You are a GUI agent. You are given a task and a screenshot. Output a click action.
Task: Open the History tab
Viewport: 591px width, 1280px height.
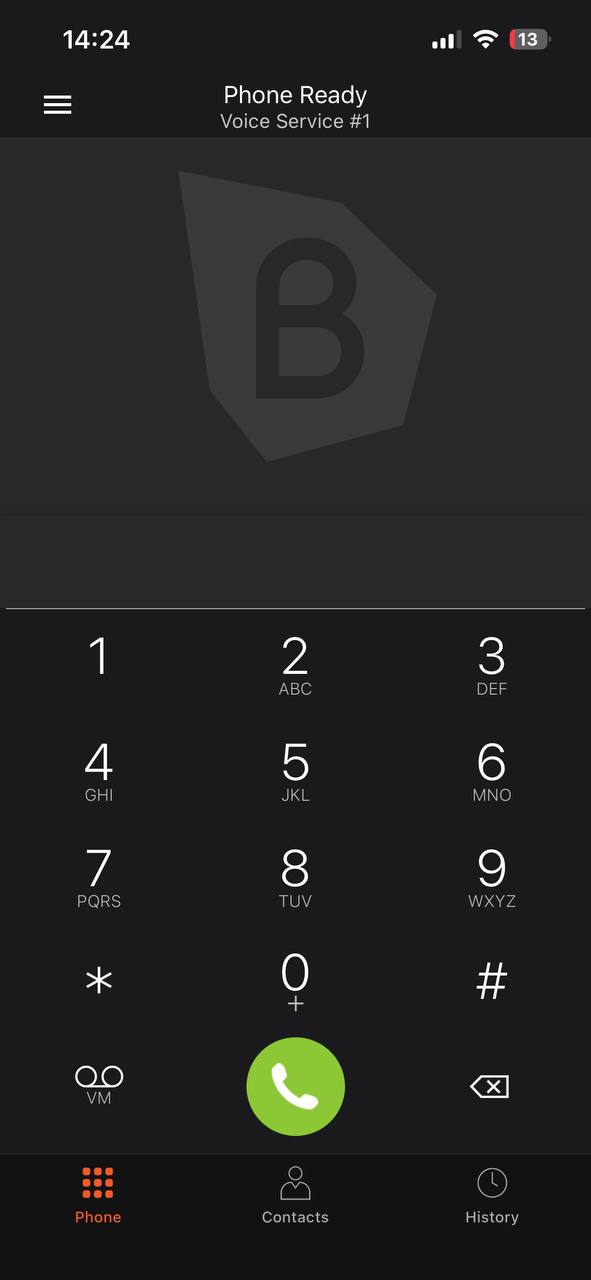(x=491, y=1196)
